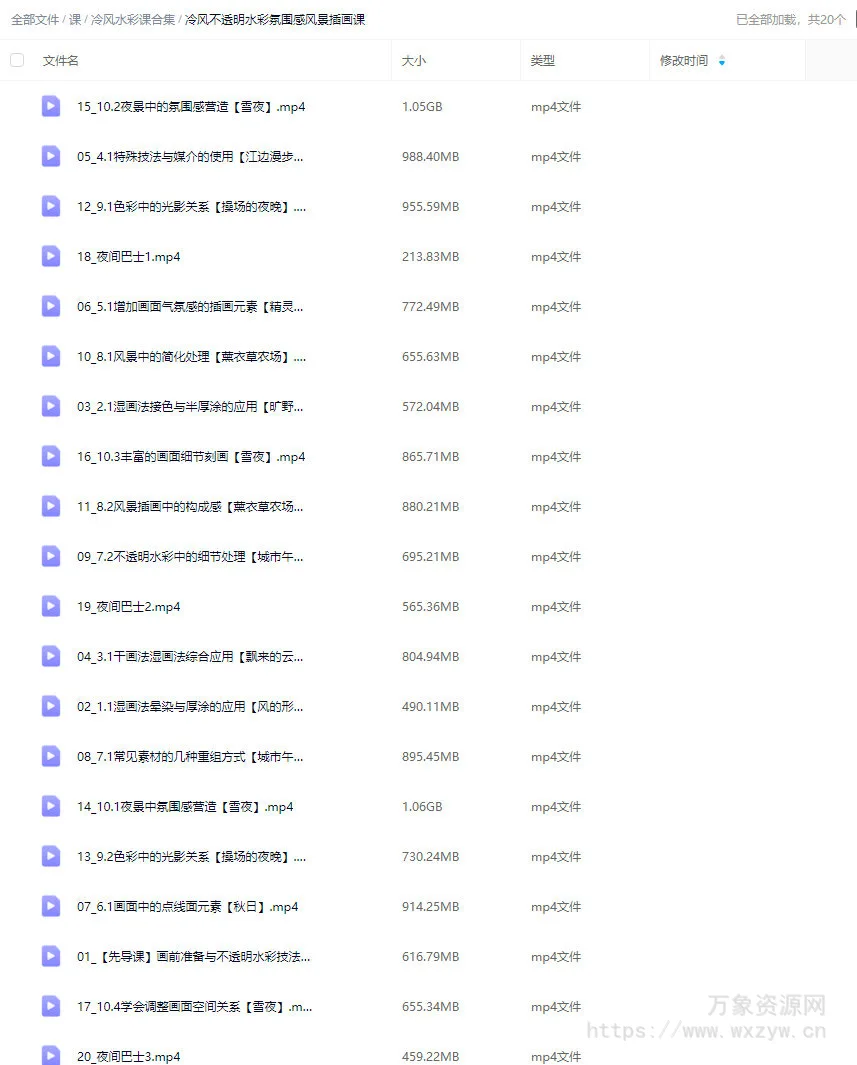The image size is (857, 1065).
Task: Open file 14_10.1夜景中氛围感营造【雪夜】.mp4
Action: coord(185,807)
